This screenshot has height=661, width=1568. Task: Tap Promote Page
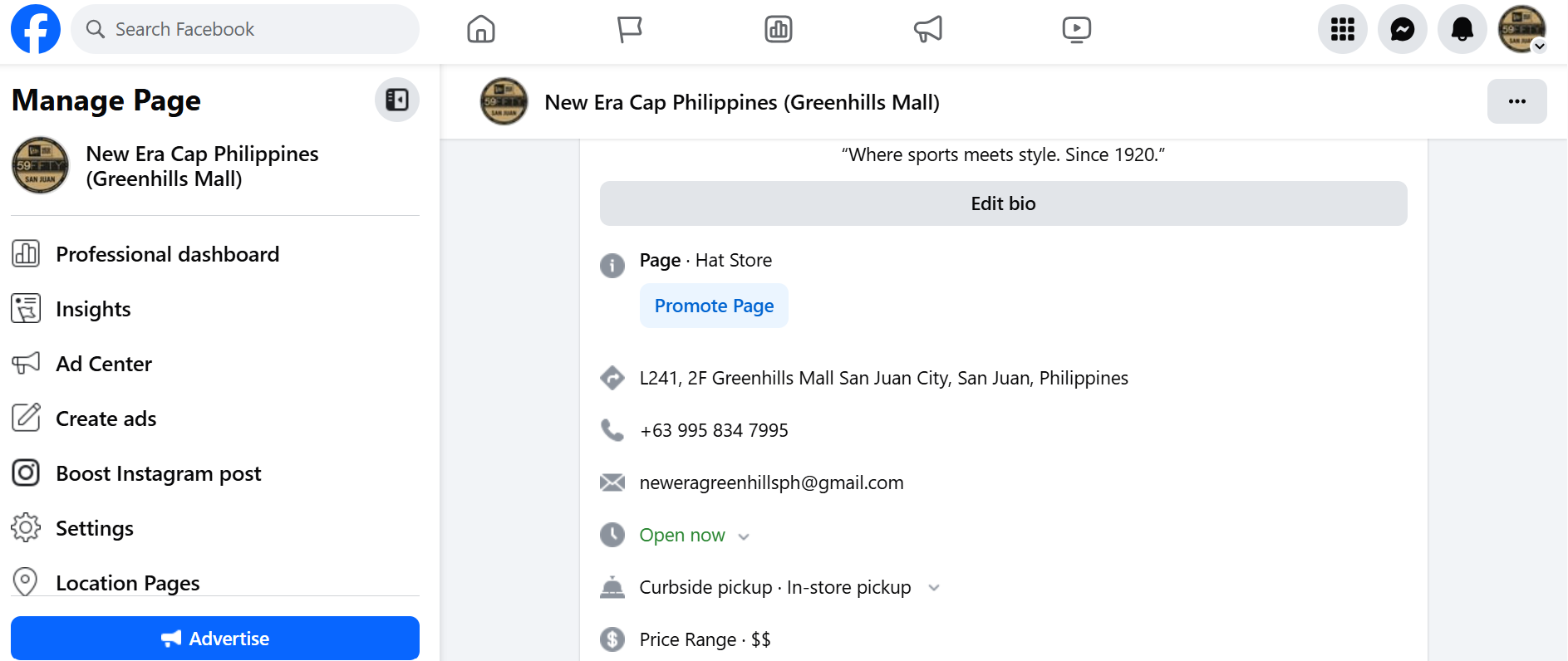[714, 306]
